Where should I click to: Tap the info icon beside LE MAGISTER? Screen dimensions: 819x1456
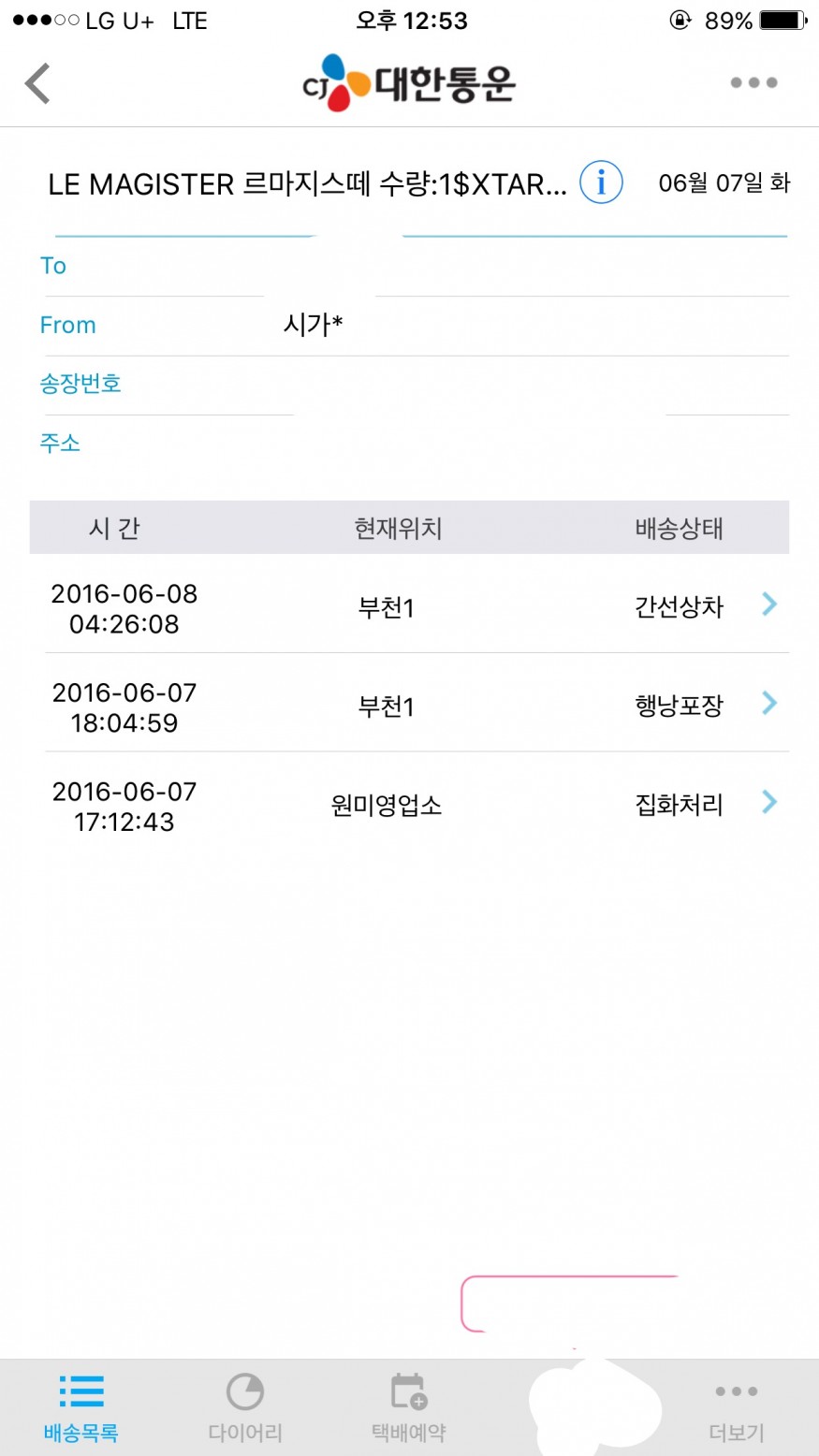601,182
